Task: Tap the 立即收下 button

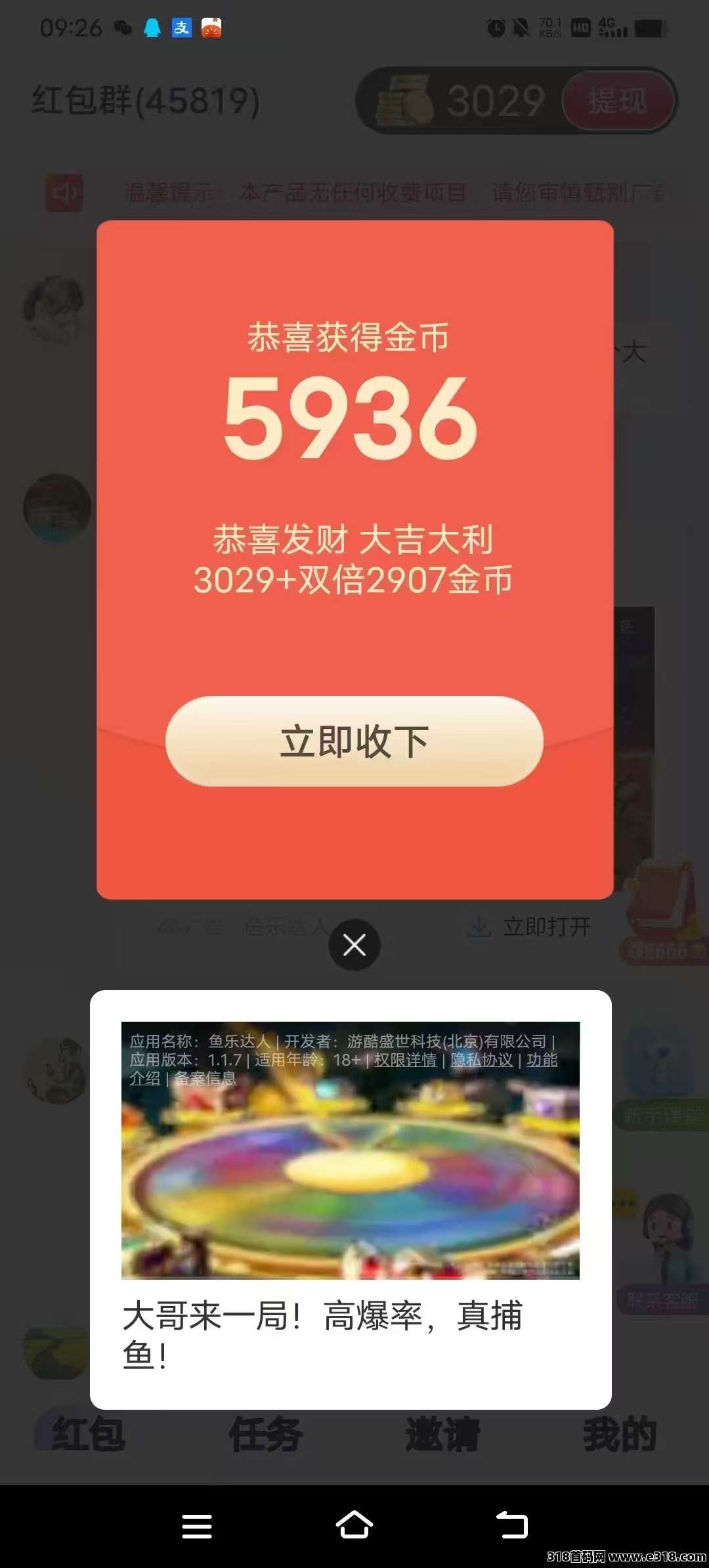Action: [354, 741]
